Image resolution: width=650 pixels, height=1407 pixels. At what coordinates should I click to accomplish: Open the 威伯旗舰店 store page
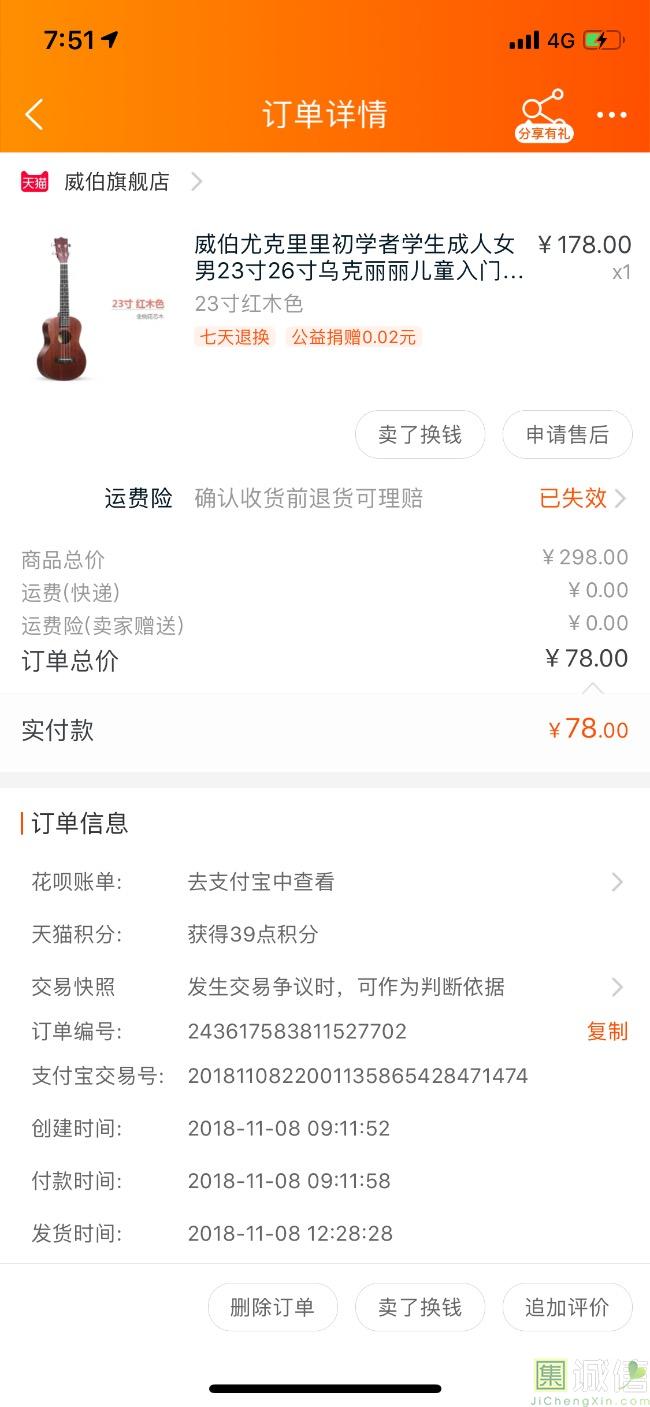[116, 182]
